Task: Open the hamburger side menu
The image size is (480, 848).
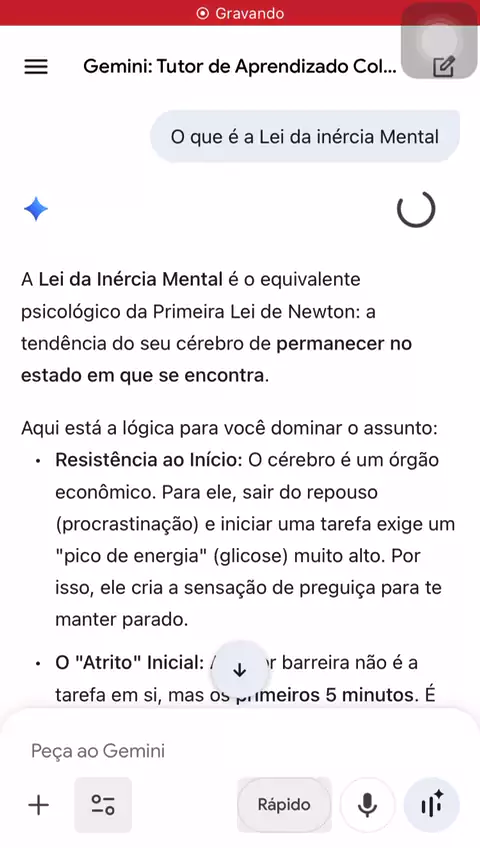Action: [36, 67]
